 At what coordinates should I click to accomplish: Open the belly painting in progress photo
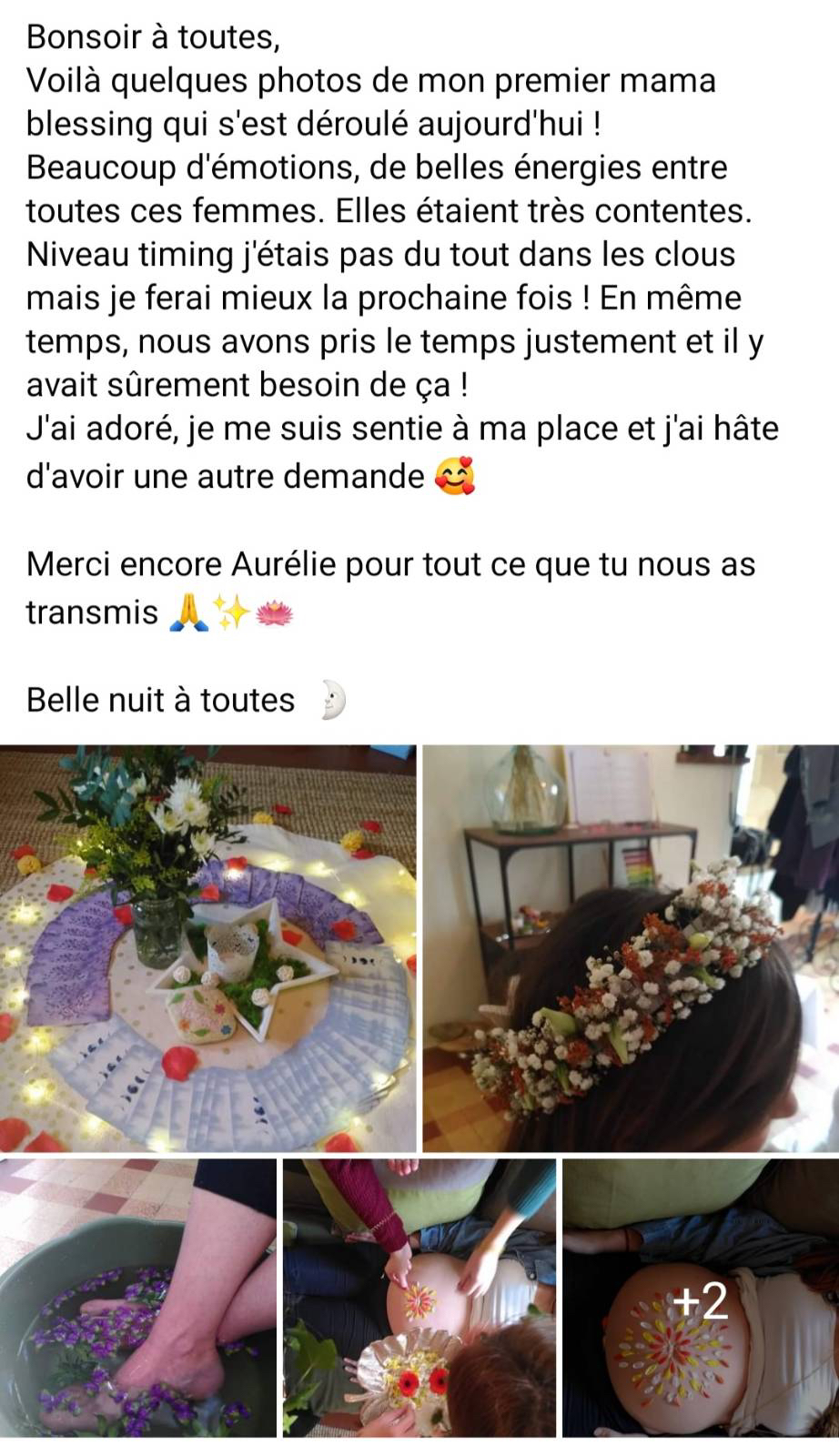419,1298
